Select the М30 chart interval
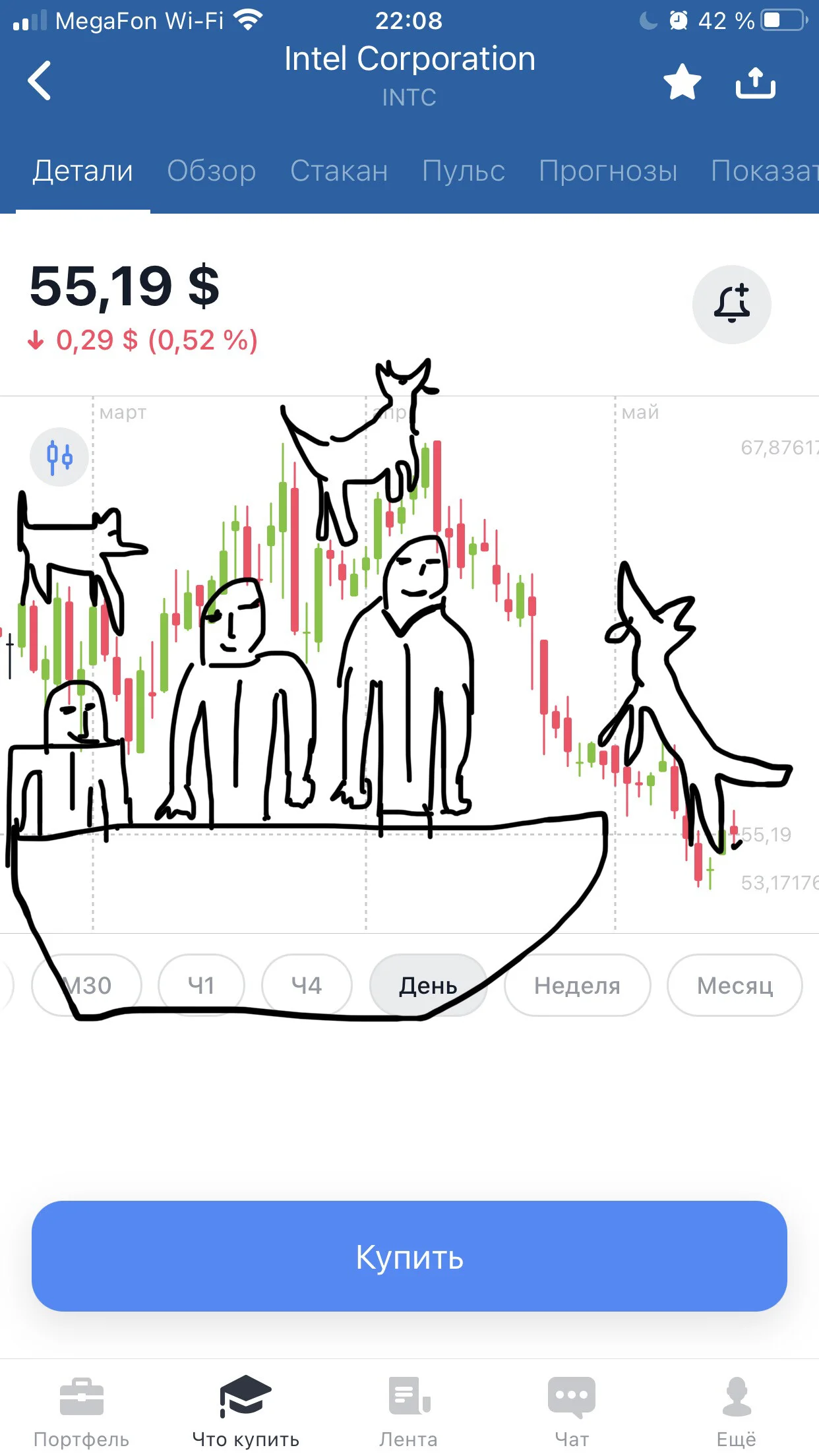 [86, 985]
